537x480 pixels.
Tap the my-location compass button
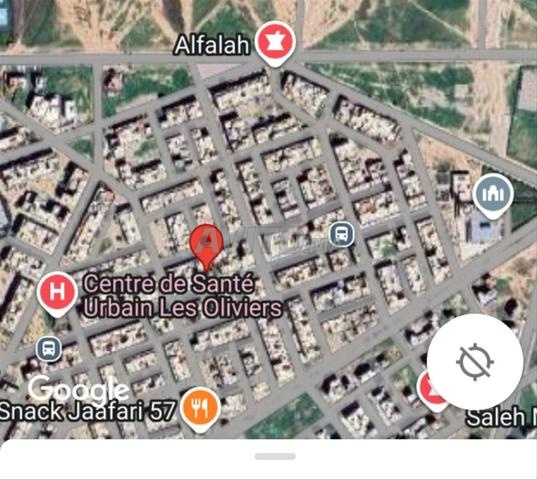(x=475, y=362)
